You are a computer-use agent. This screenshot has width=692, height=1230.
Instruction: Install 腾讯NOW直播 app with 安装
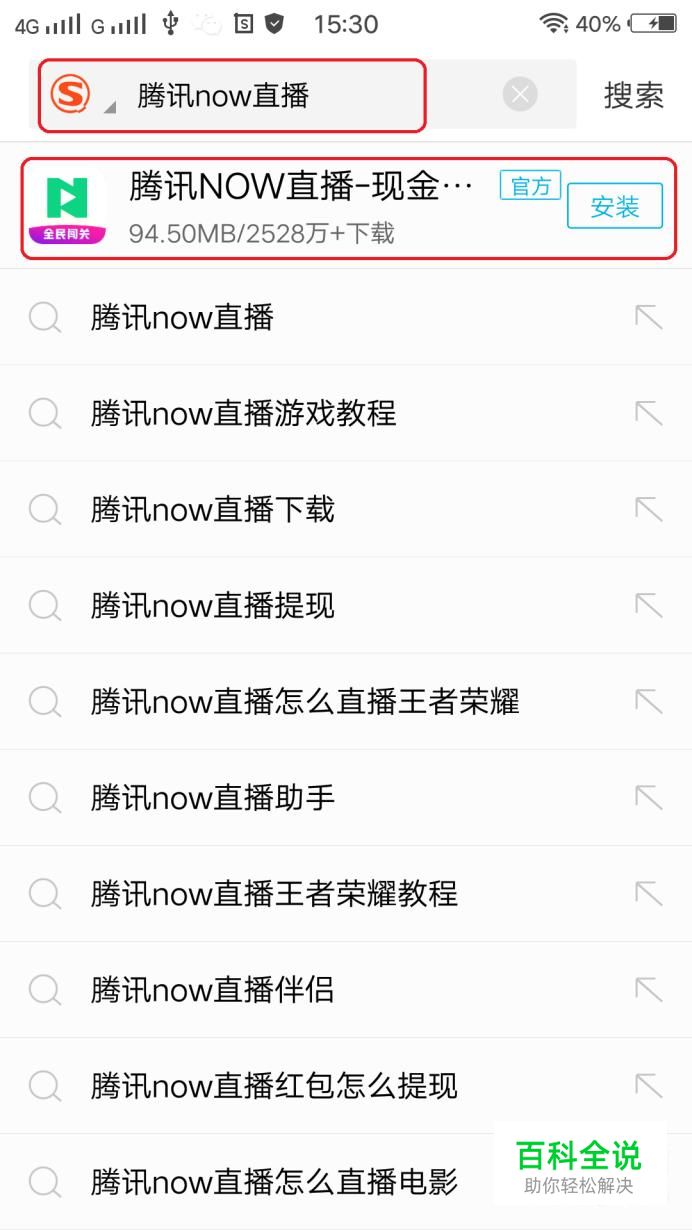coord(614,206)
